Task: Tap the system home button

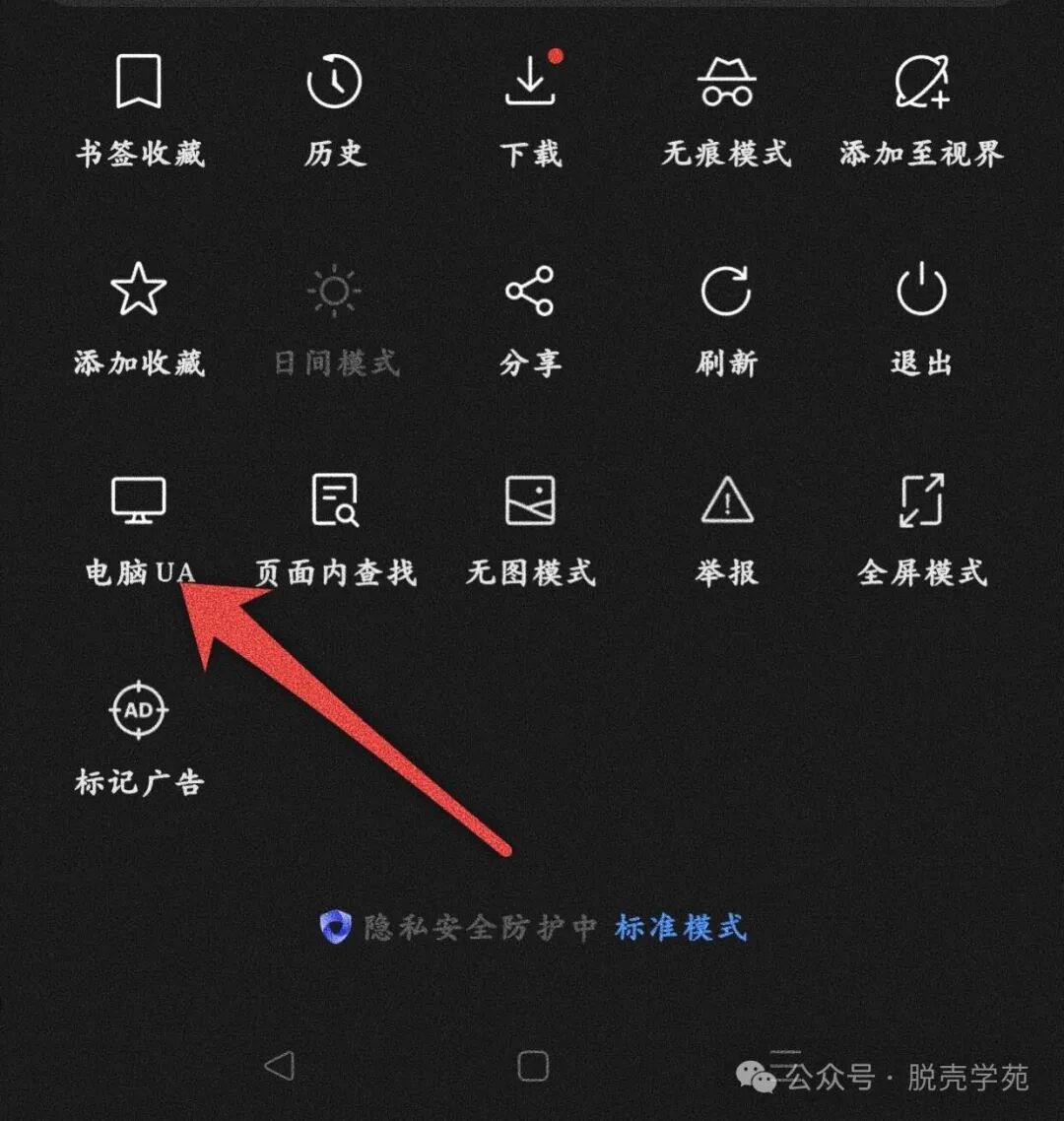Action: tap(533, 1066)
